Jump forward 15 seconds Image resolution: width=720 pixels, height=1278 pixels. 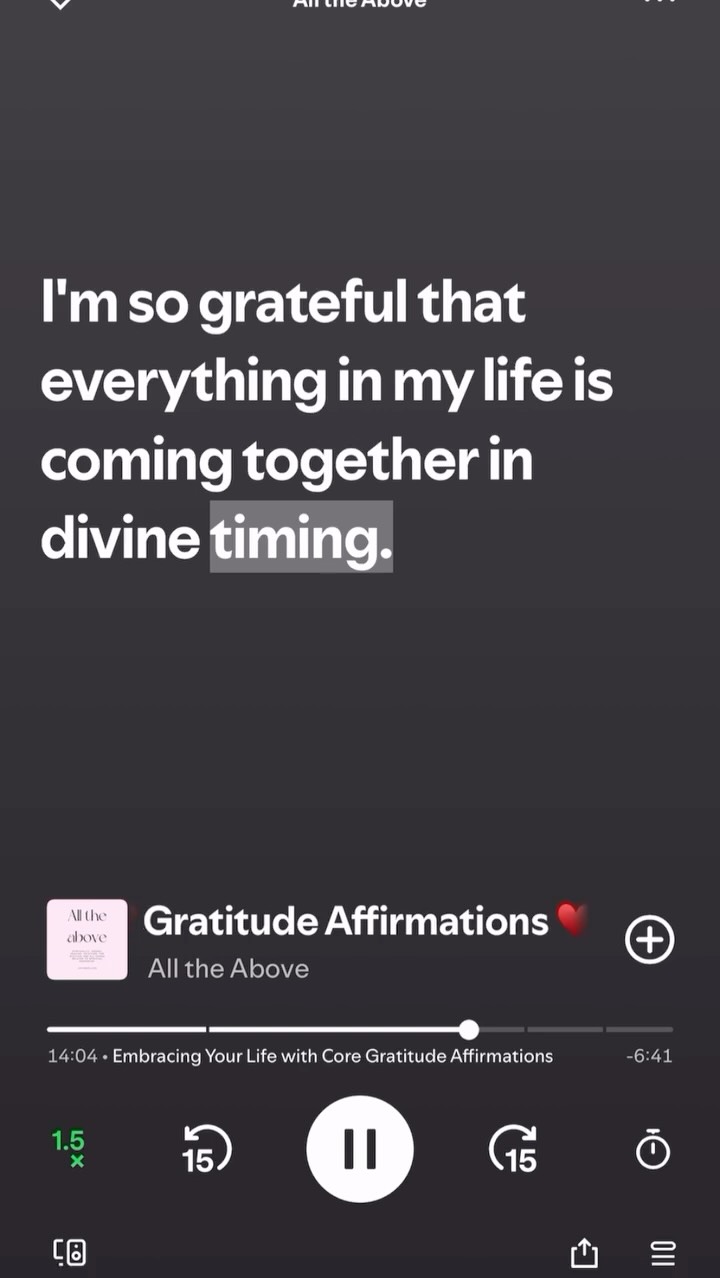point(513,1150)
